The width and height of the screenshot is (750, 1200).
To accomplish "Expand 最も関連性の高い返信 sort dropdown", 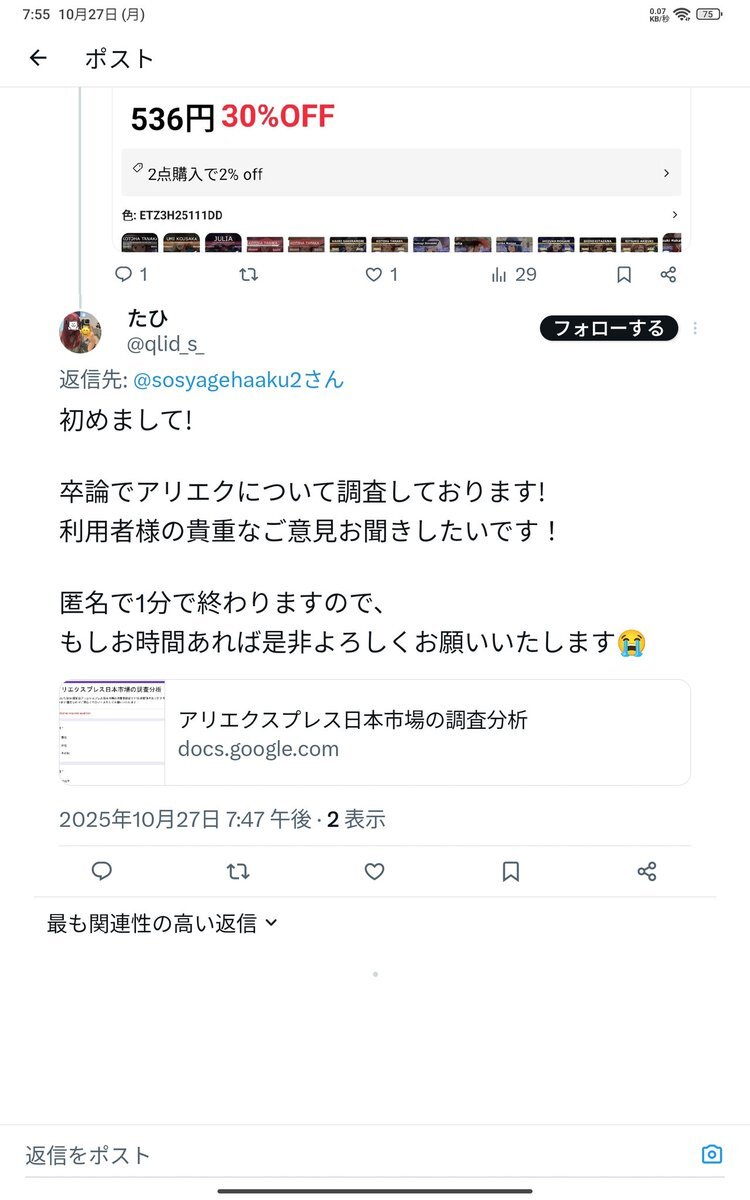I will point(162,923).
